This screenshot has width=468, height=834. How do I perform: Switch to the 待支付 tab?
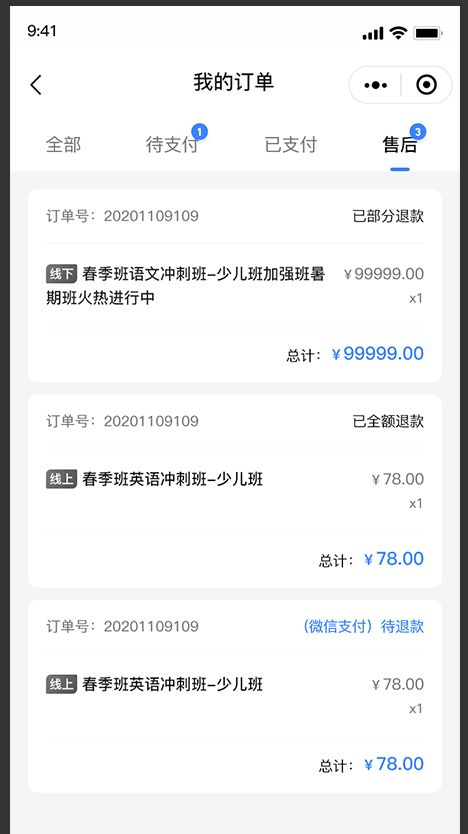click(x=172, y=145)
